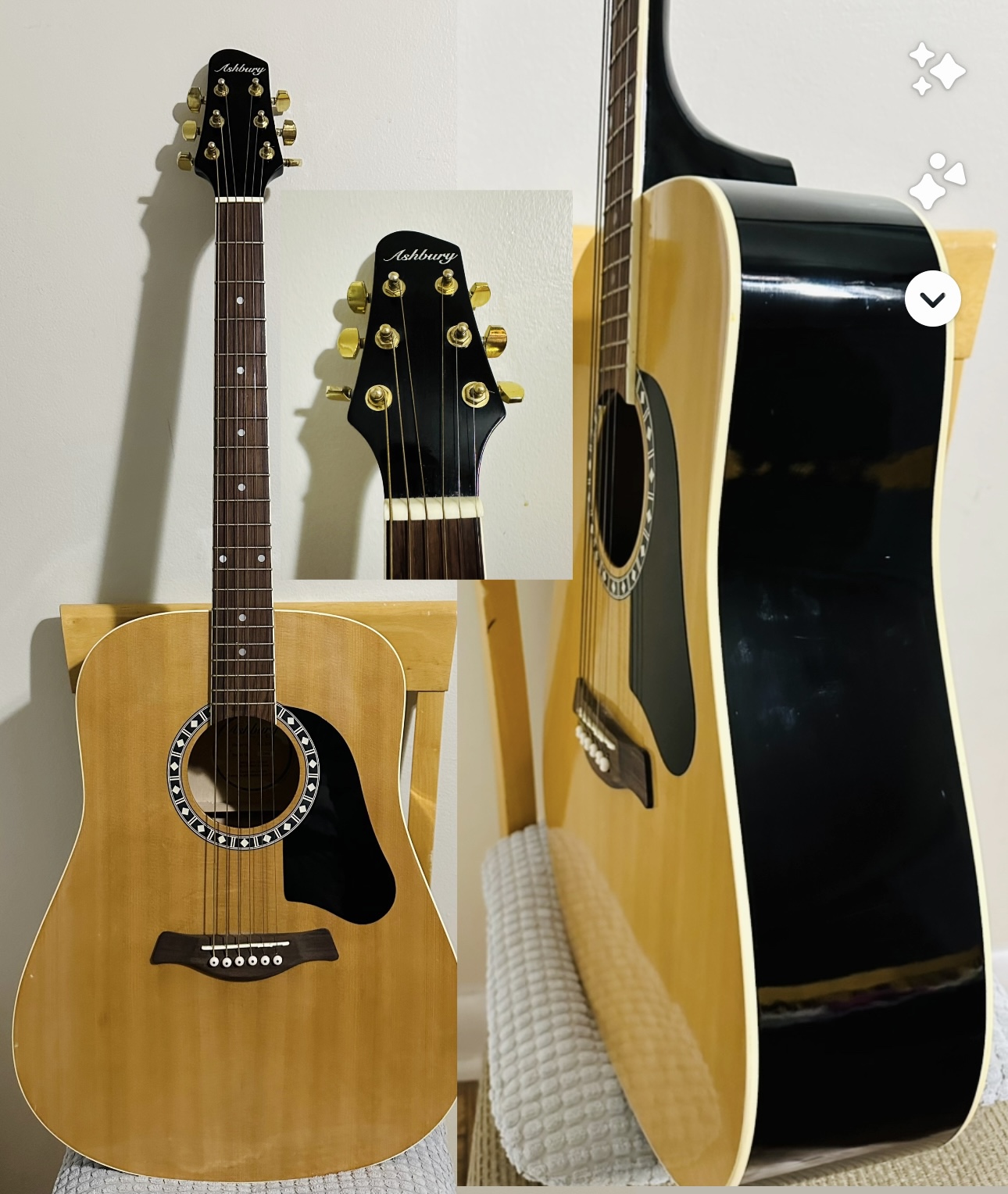Tap the three-sparkle enhance icon
The width and height of the screenshot is (1008, 1194).
point(936,69)
